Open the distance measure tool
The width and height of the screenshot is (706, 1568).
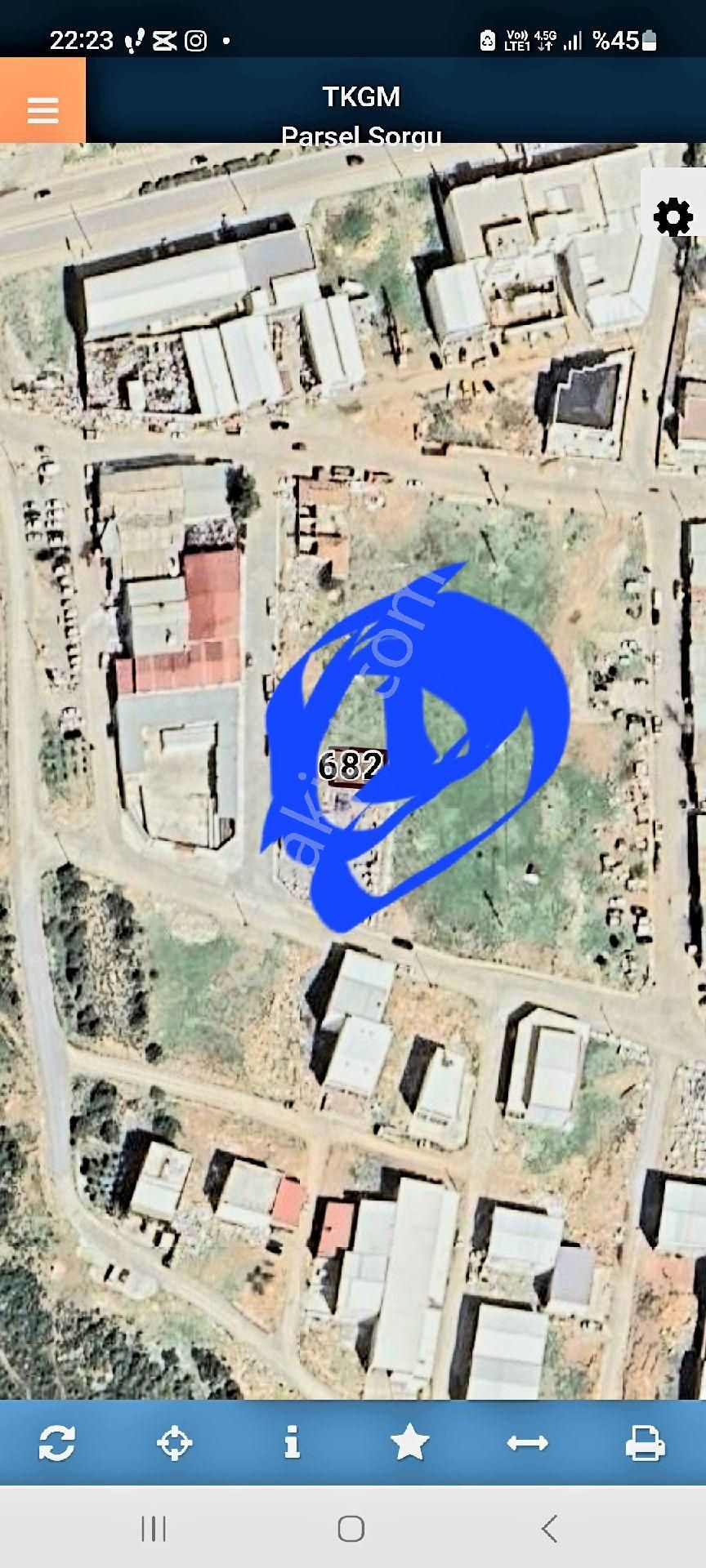coord(527,1443)
